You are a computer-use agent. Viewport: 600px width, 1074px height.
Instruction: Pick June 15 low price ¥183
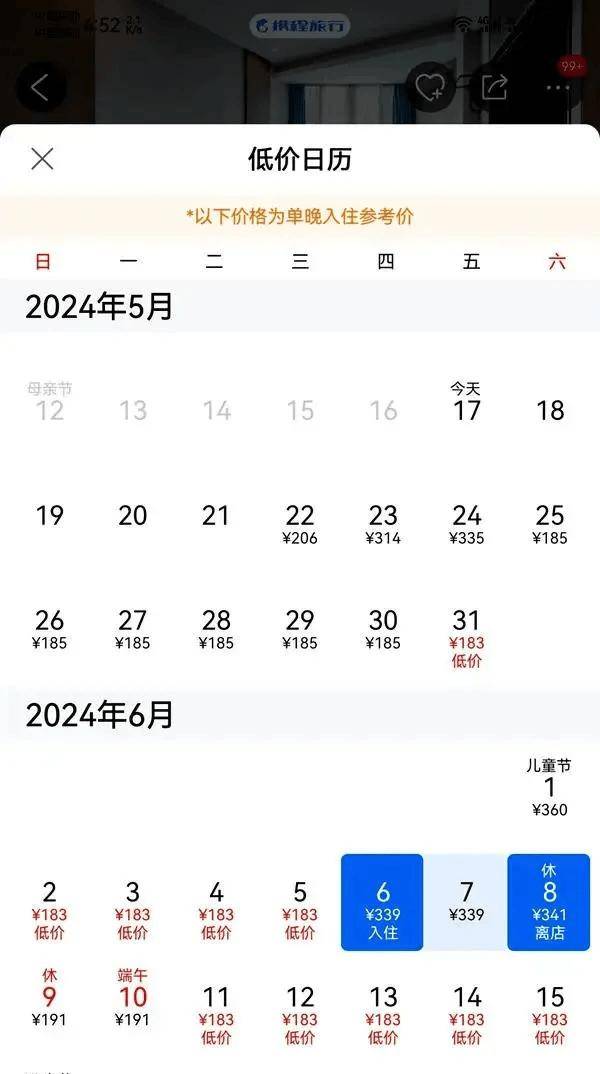(x=549, y=1015)
